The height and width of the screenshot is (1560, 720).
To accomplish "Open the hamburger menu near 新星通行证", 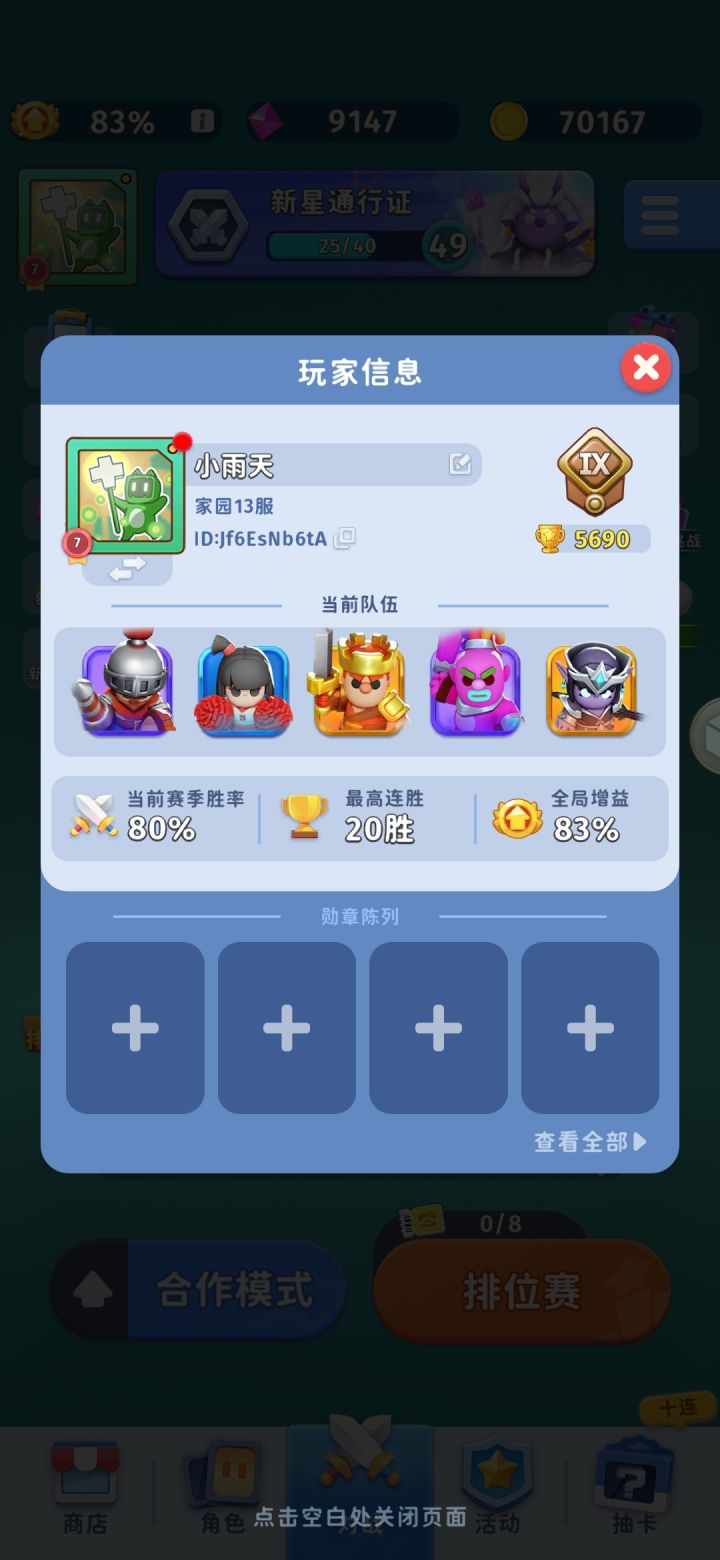I will pyautogui.click(x=659, y=214).
